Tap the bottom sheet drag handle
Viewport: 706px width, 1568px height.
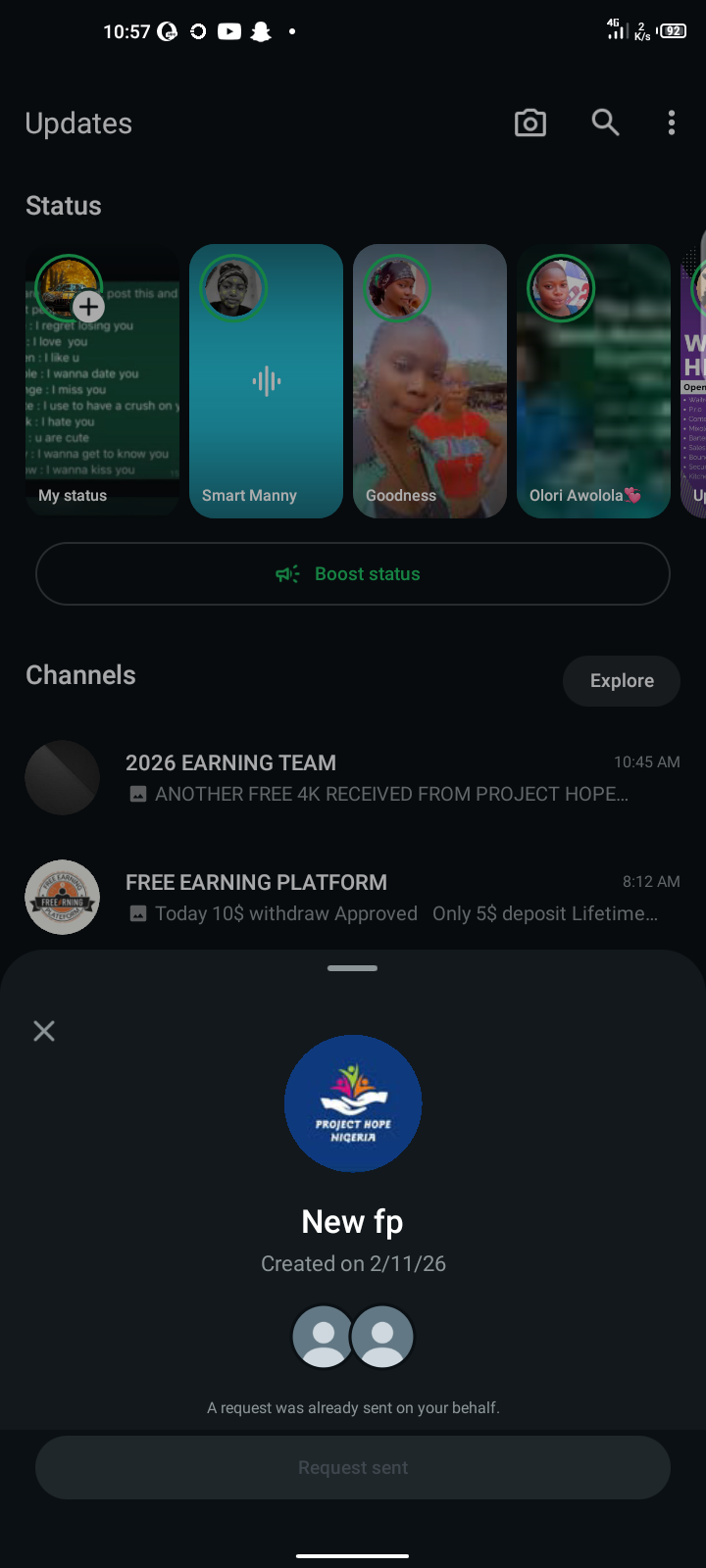coord(353,968)
